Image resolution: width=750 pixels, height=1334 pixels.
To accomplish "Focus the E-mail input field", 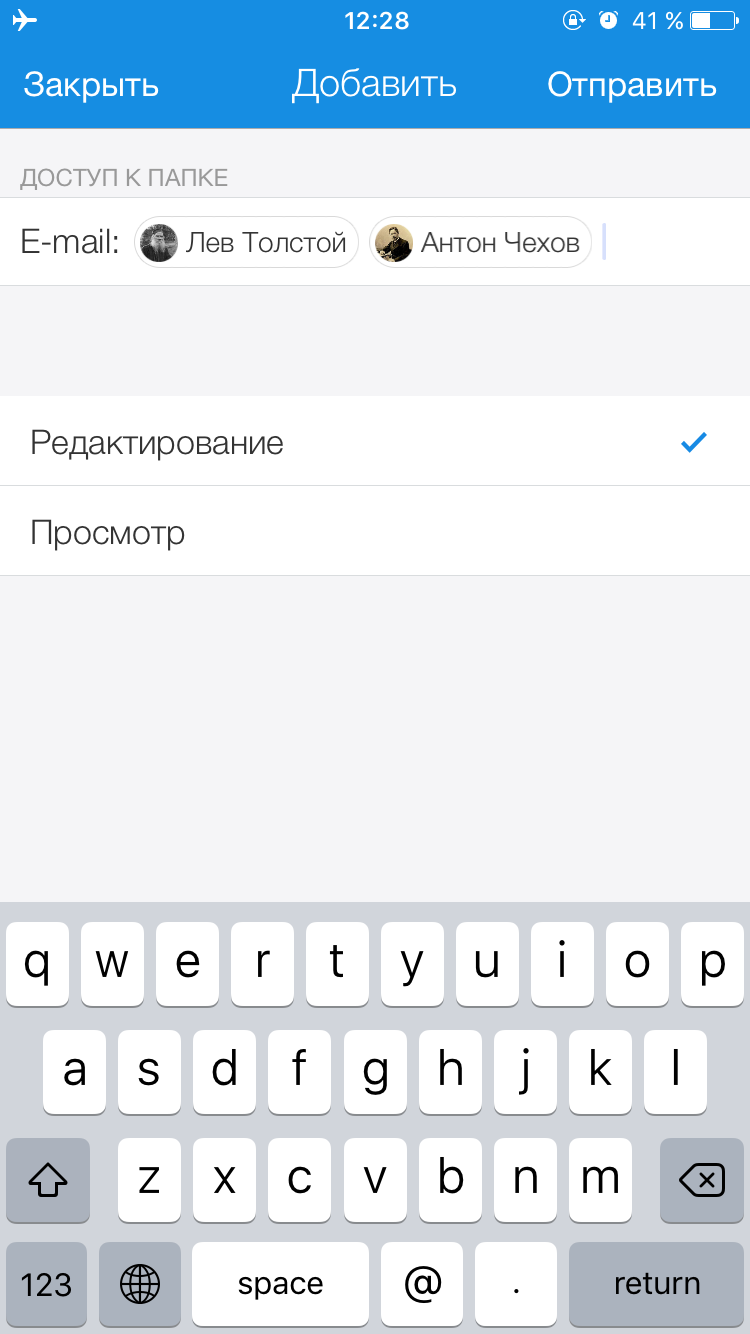I will coord(375,242).
